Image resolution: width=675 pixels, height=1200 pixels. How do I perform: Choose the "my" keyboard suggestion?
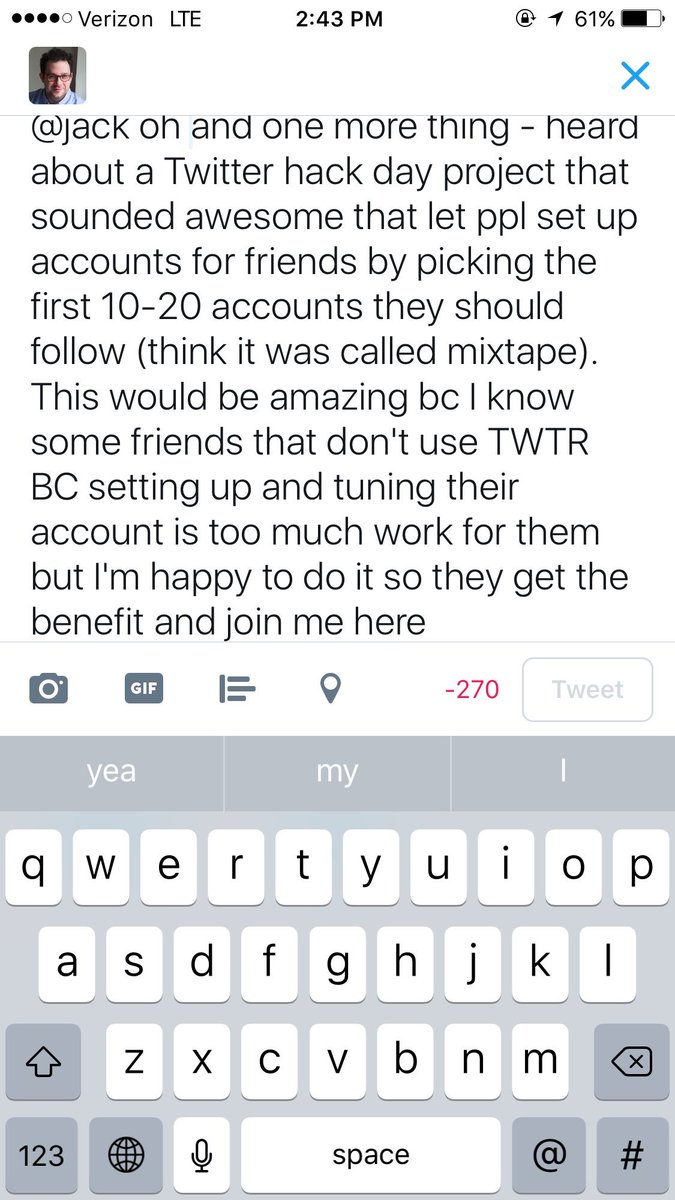click(x=337, y=772)
